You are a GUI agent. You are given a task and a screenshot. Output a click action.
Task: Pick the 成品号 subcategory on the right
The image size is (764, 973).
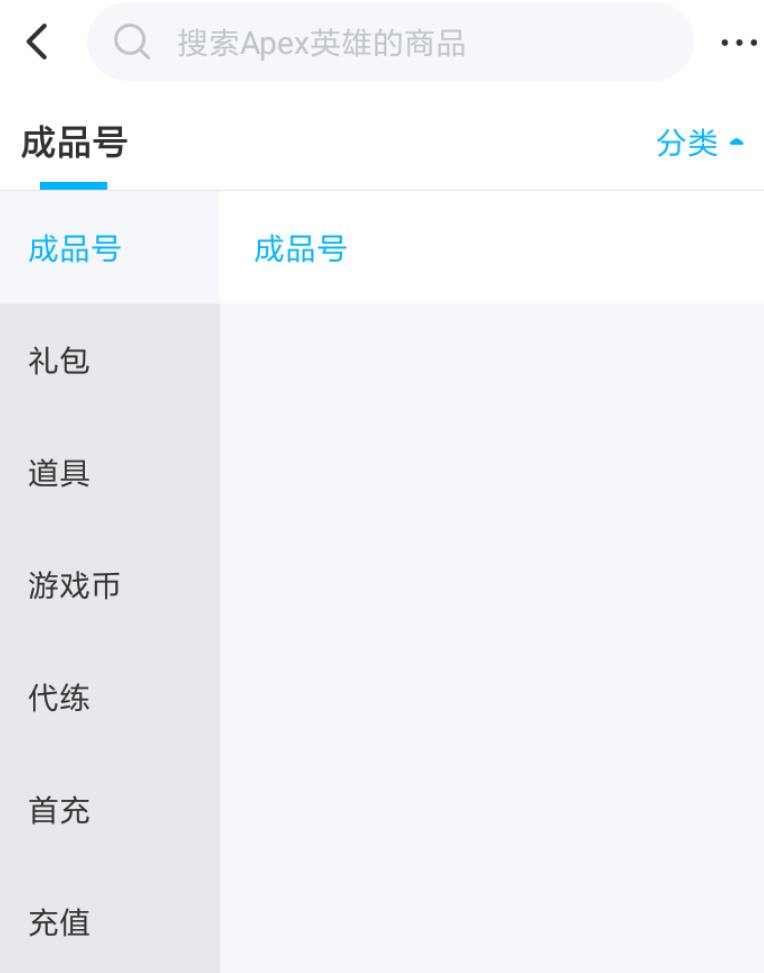click(x=300, y=248)
